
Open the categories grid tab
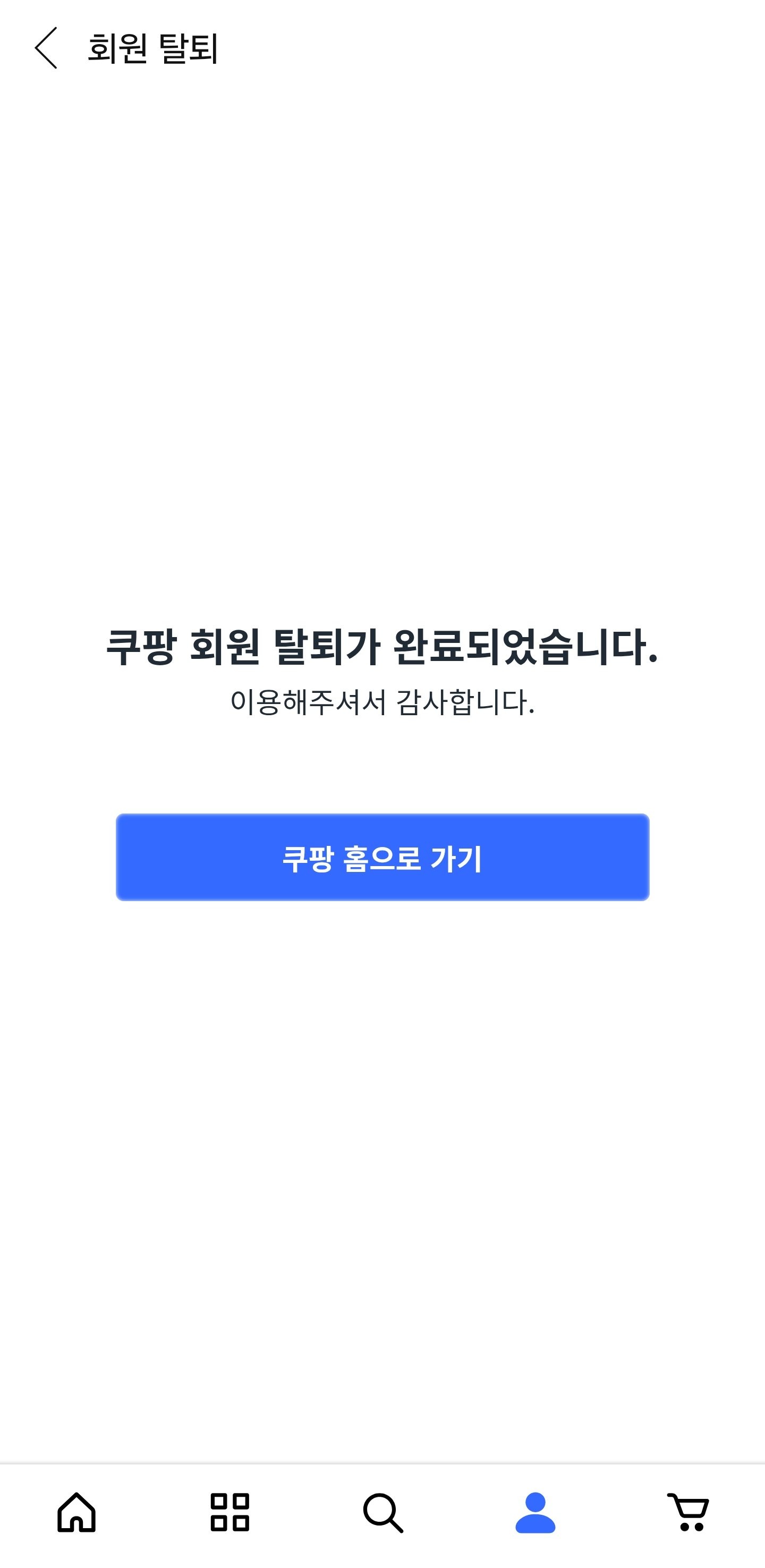229,1512
